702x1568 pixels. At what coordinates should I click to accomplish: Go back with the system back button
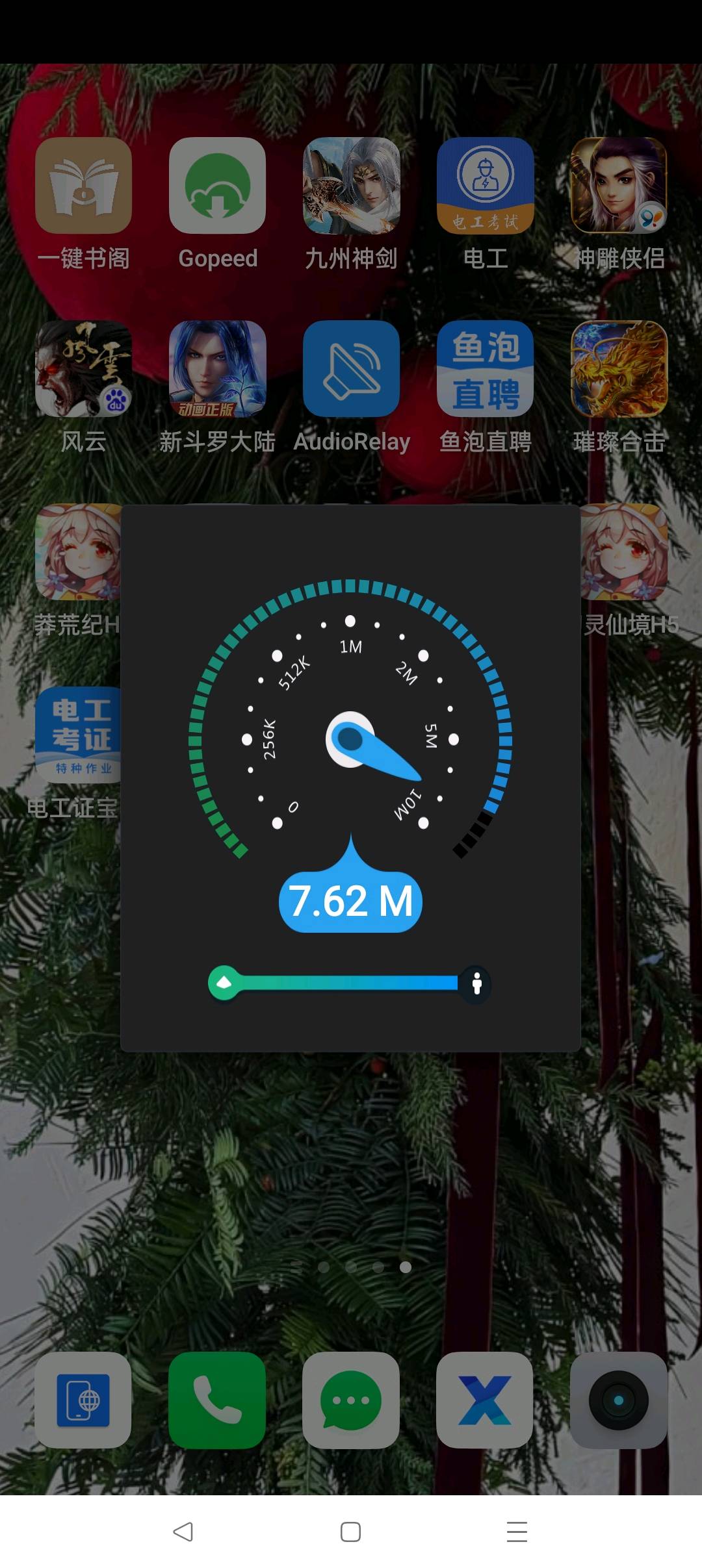(183, 1532)
